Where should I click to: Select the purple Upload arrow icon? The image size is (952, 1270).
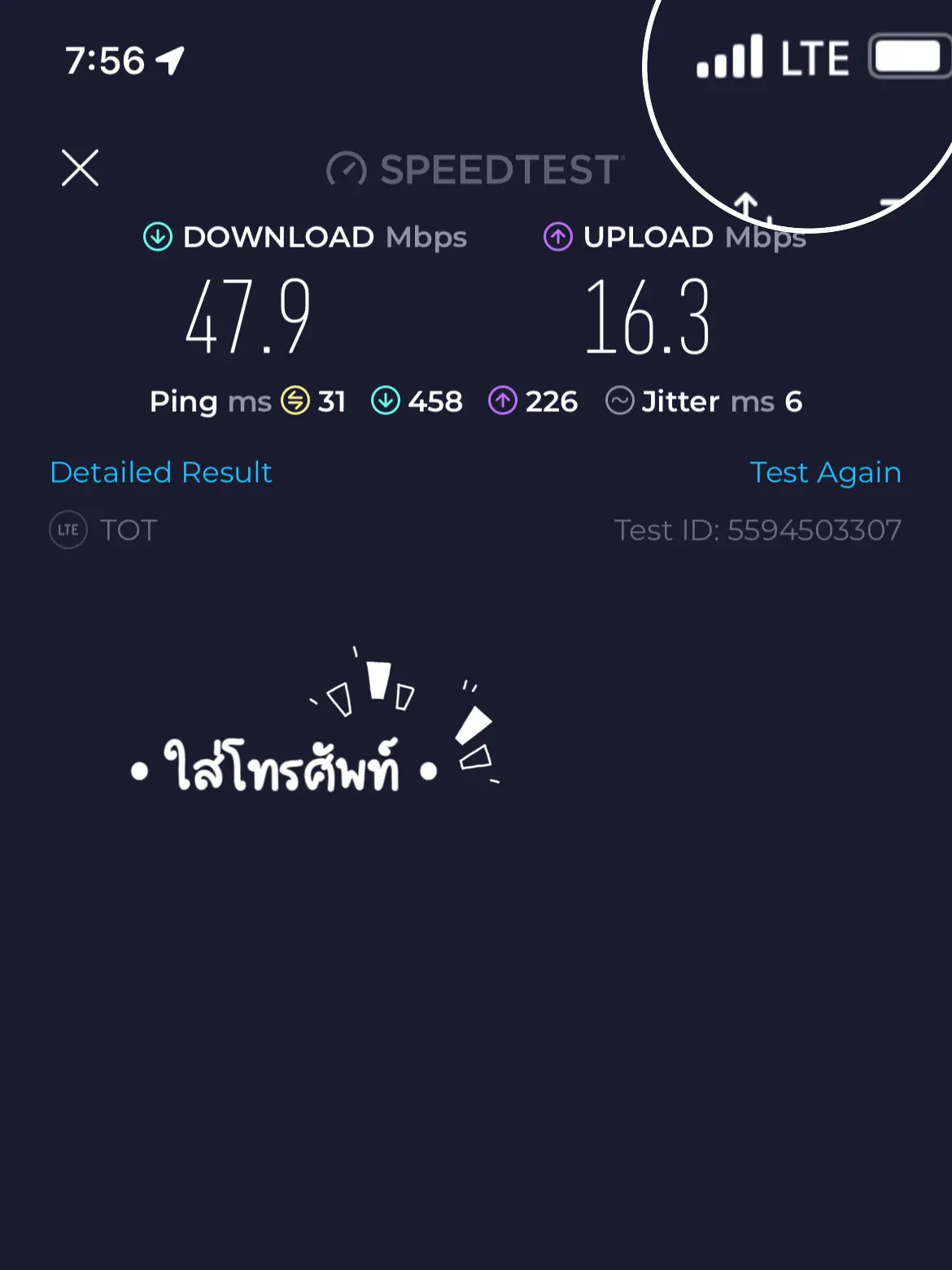point(557,237)
